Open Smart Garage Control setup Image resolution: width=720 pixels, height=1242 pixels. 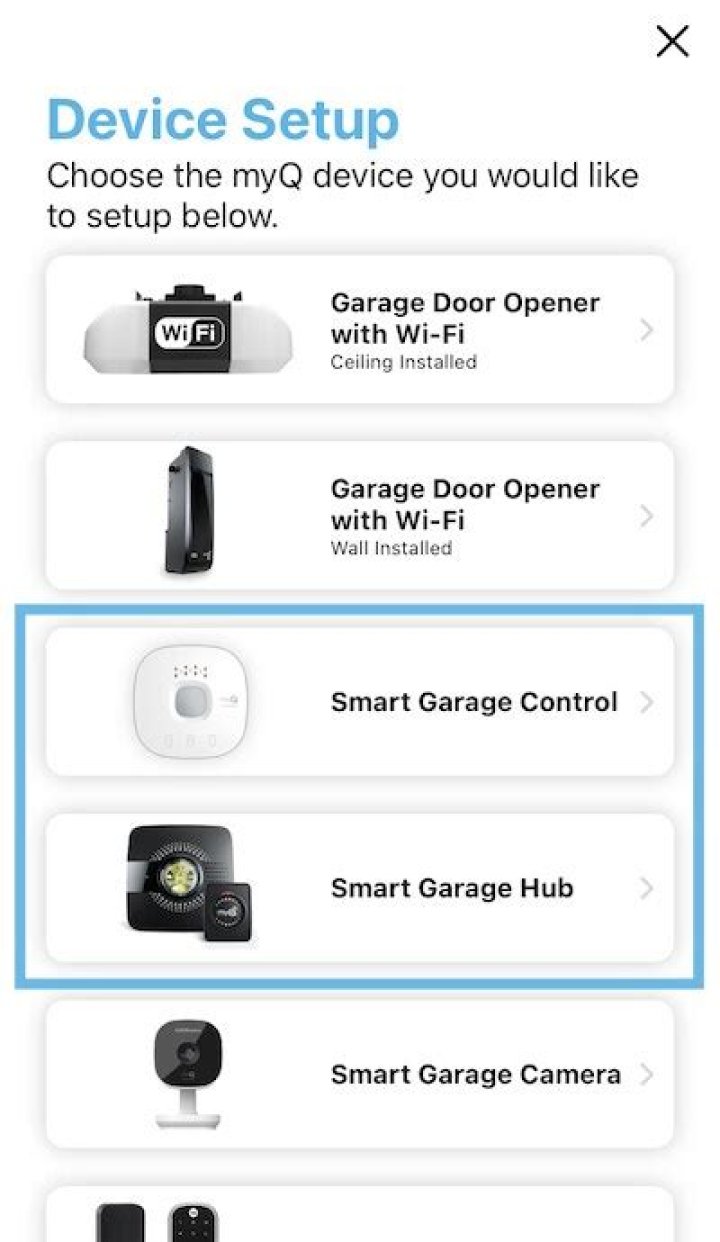tap(360, 702)
